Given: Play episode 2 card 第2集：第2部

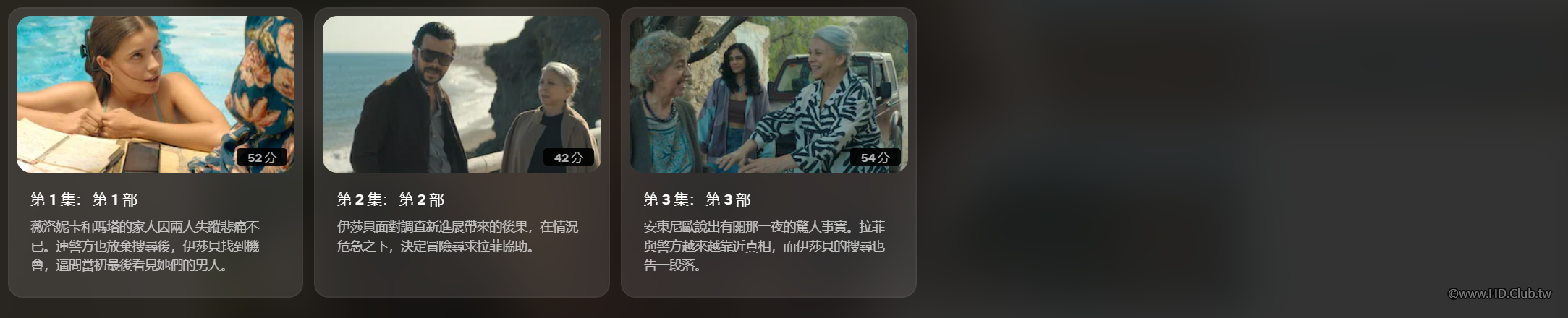Looking at the screenshot, I should tap(462, 152).
